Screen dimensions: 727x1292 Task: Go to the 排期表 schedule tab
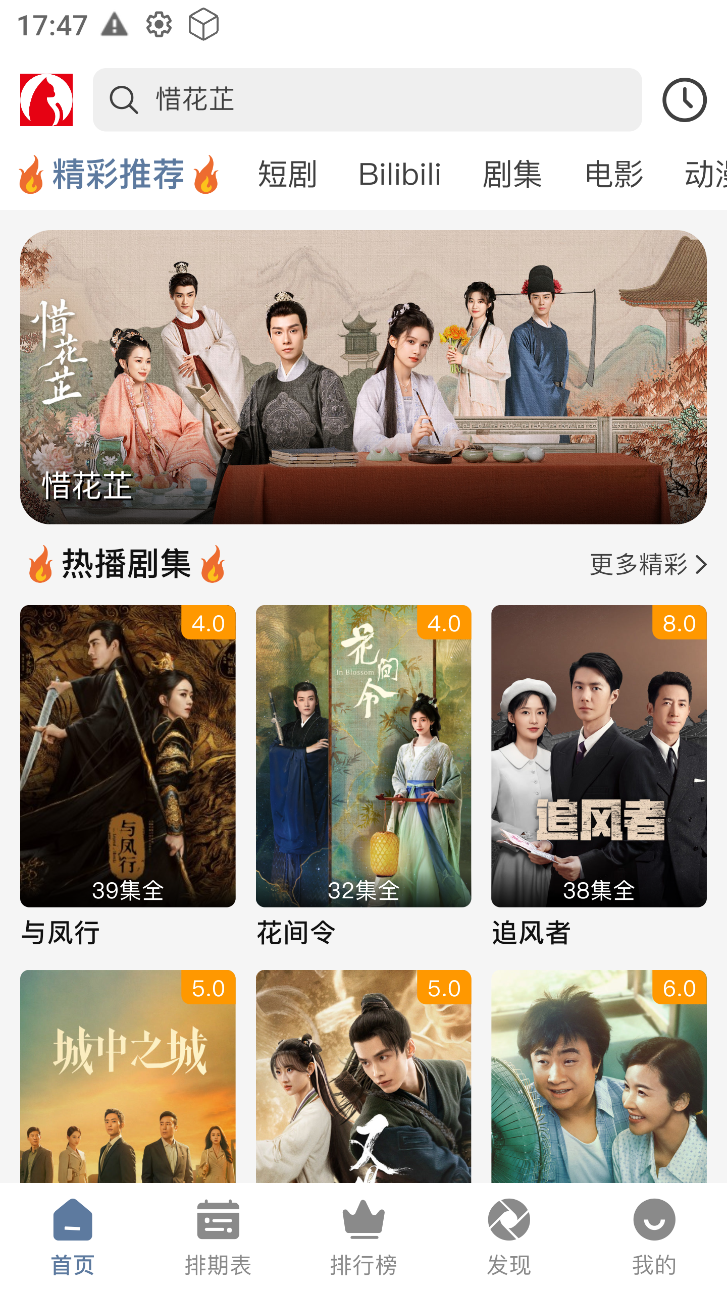(218, 1238)
